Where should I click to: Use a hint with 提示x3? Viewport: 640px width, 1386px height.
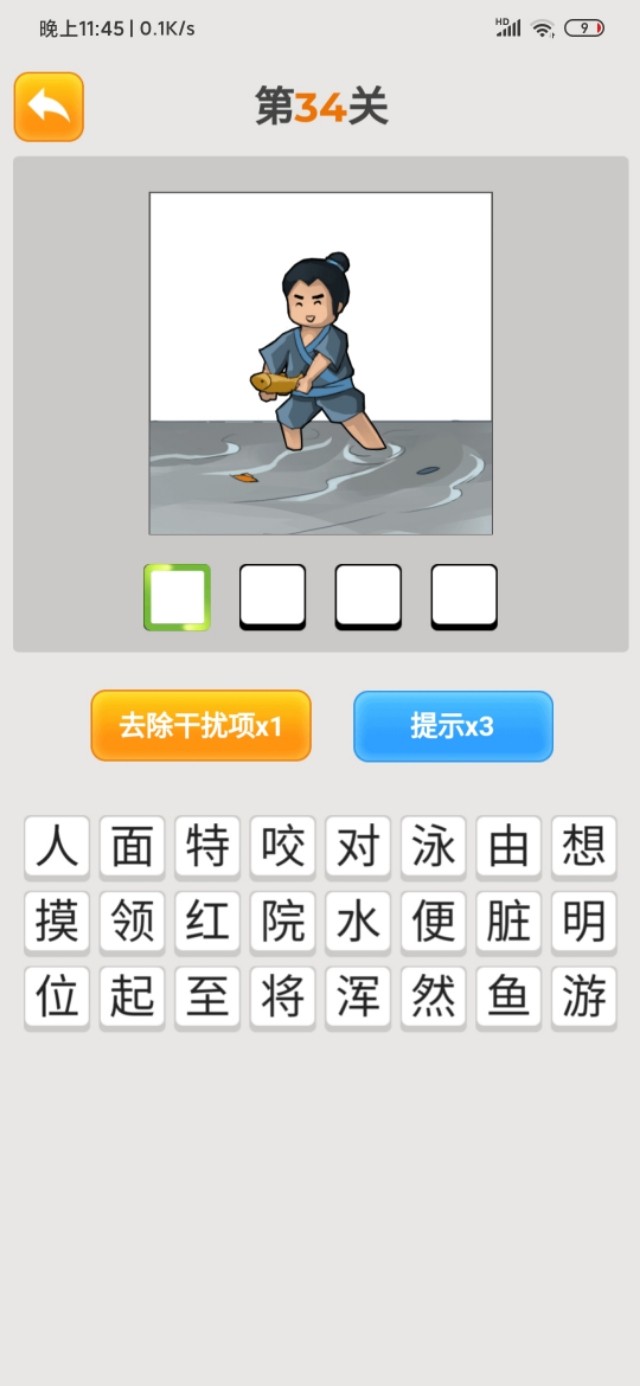pos(453,726)
